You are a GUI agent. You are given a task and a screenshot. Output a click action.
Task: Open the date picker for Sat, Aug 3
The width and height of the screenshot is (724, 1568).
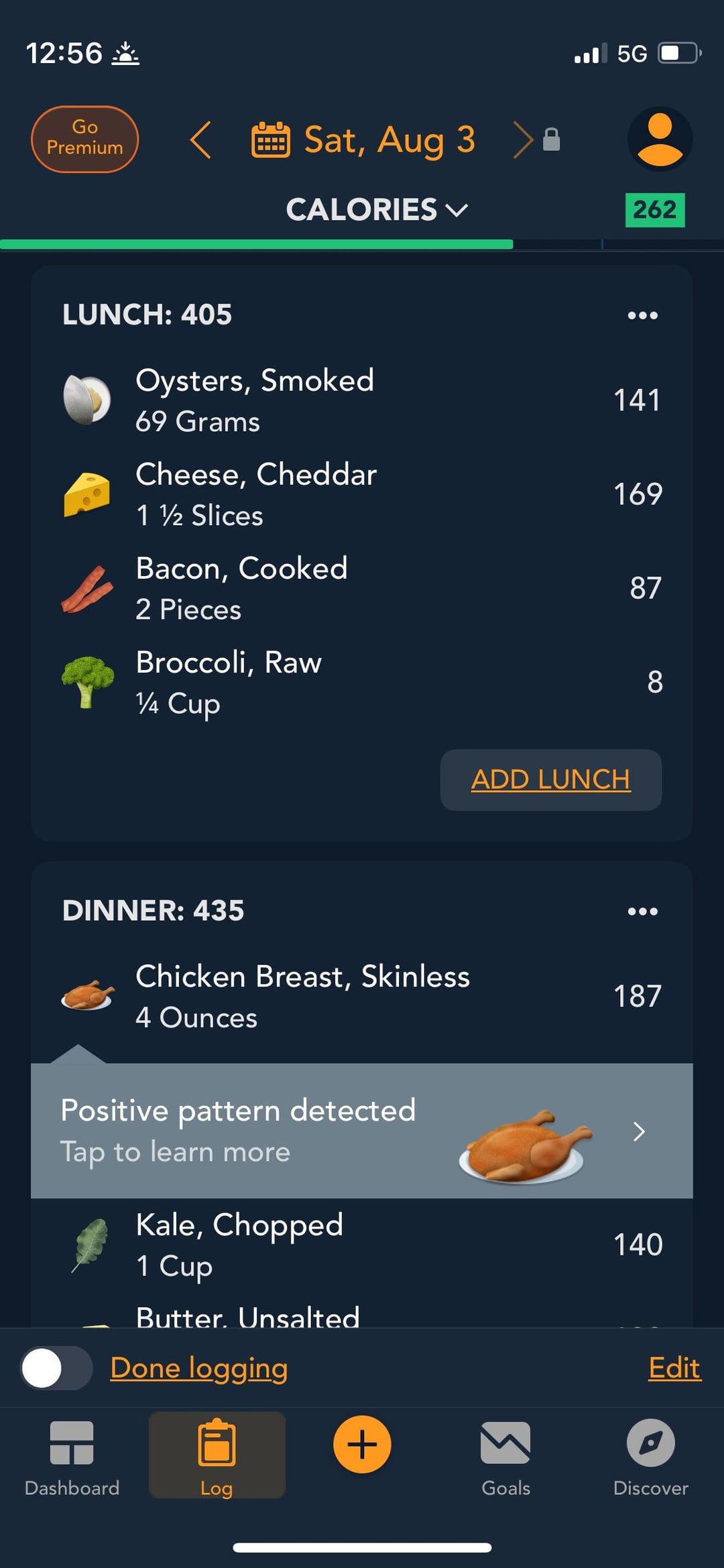tap(364, 139)
